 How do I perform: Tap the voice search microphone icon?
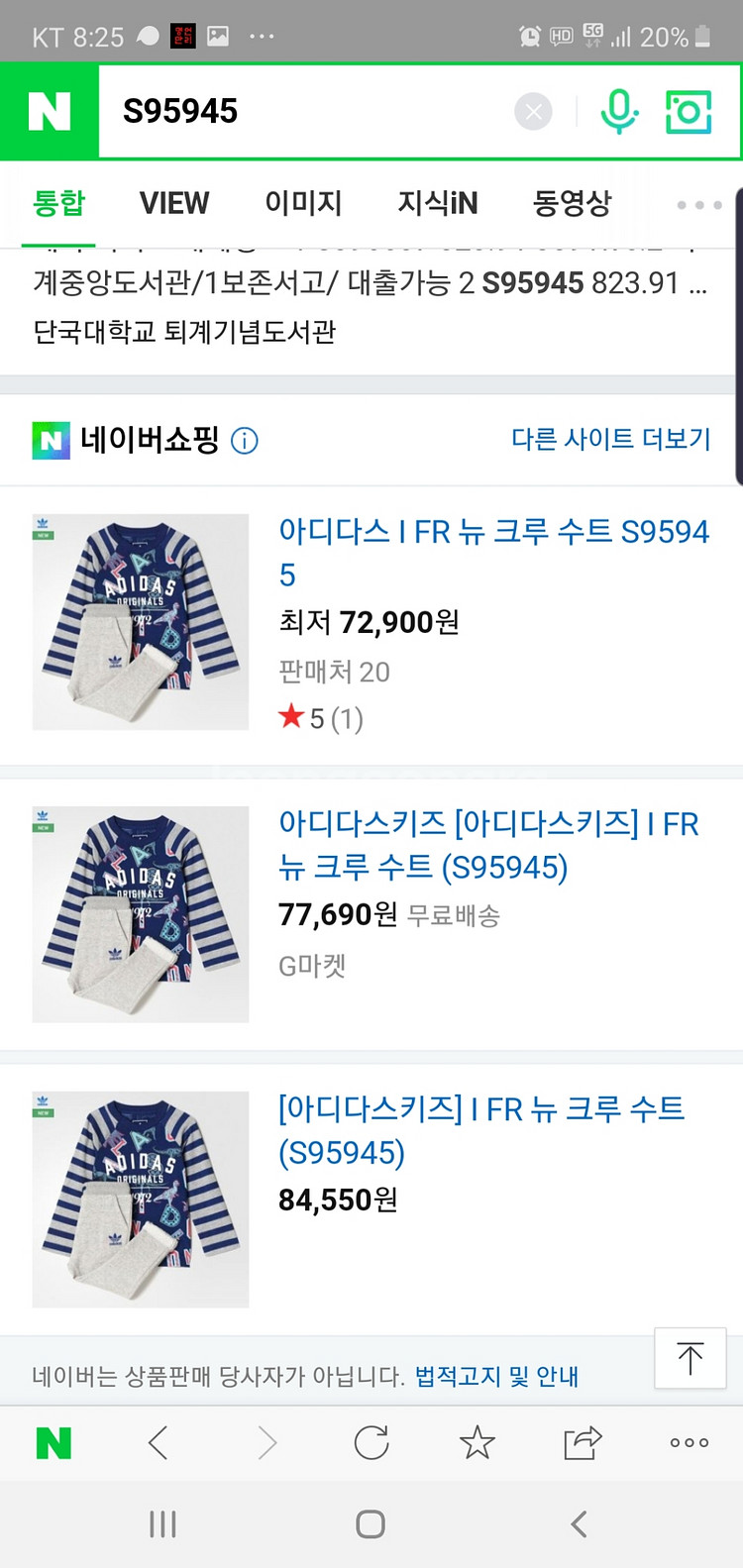(x=620, y=110)
